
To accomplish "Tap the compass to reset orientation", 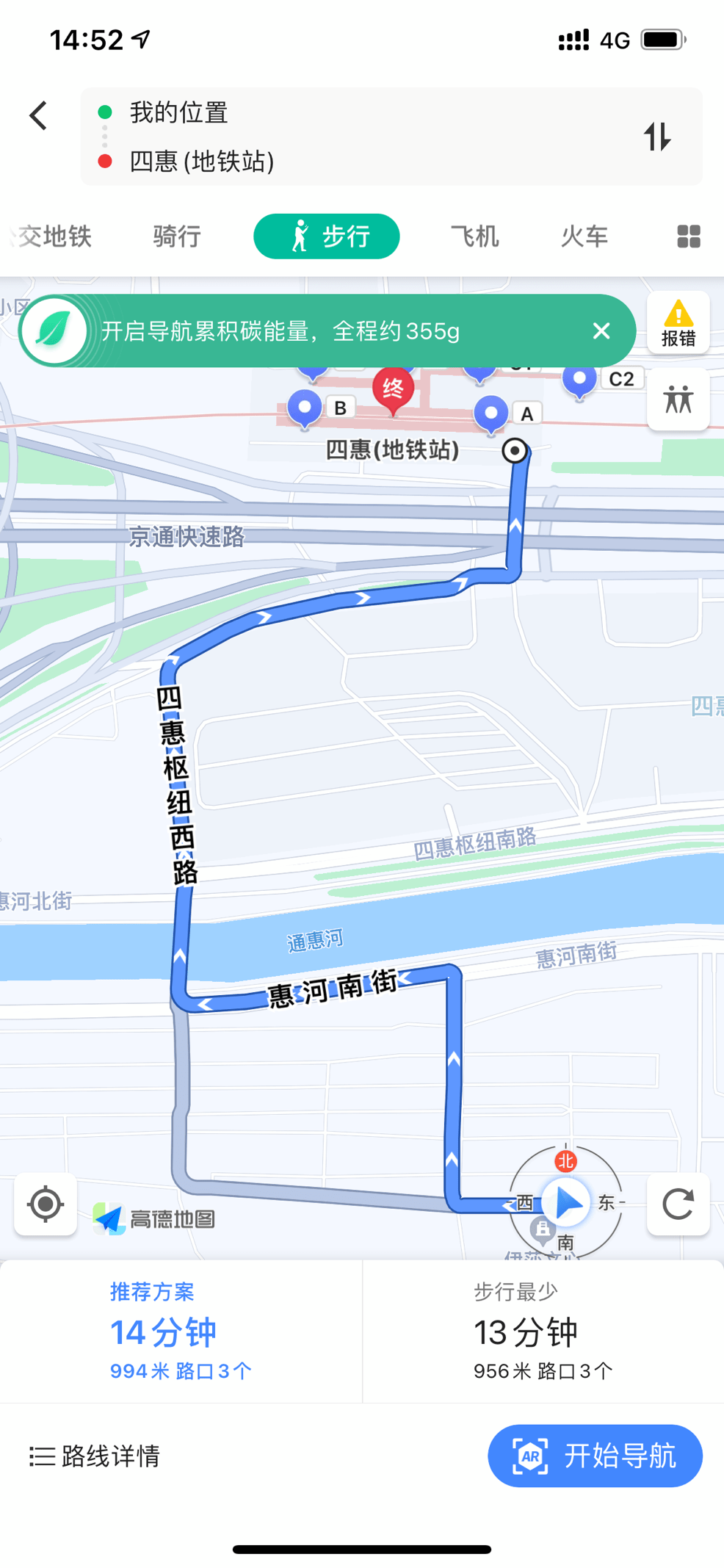I will [x=565, y=1202].
